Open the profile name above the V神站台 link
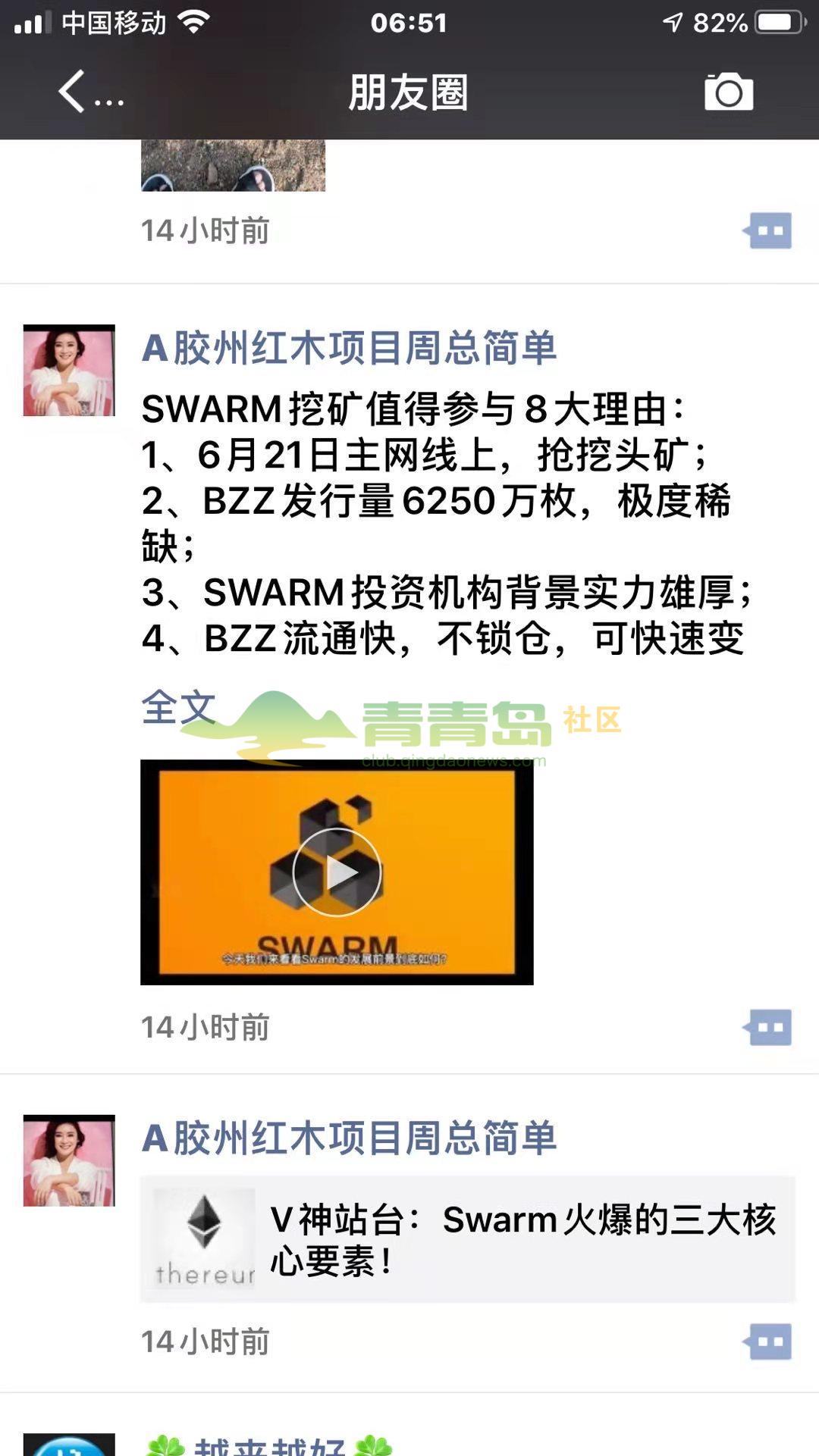Viewport: 819px width, 1456px height. pos(349,1138)
